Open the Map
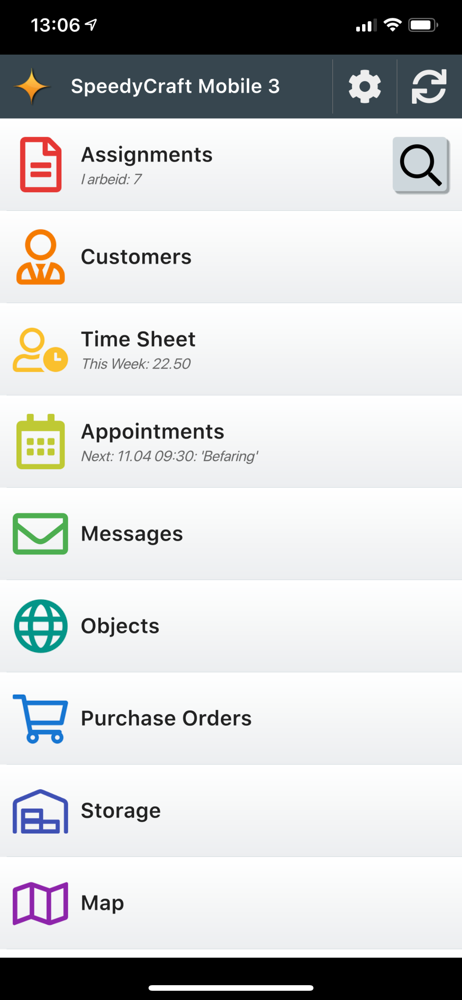Screen dimensions: 462x1000 point(231,903)
